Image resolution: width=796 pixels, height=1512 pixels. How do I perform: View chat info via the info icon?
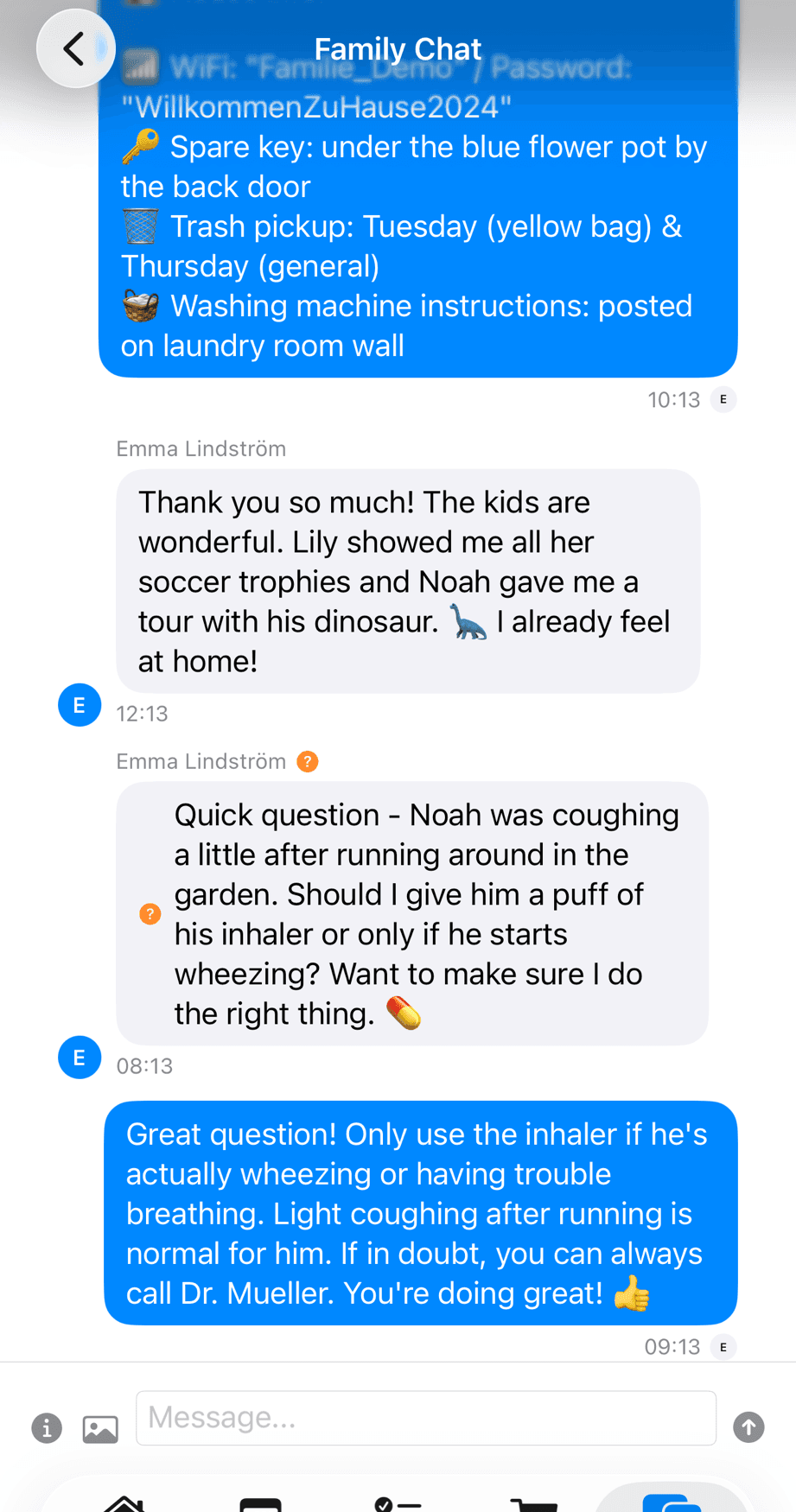46,1428
